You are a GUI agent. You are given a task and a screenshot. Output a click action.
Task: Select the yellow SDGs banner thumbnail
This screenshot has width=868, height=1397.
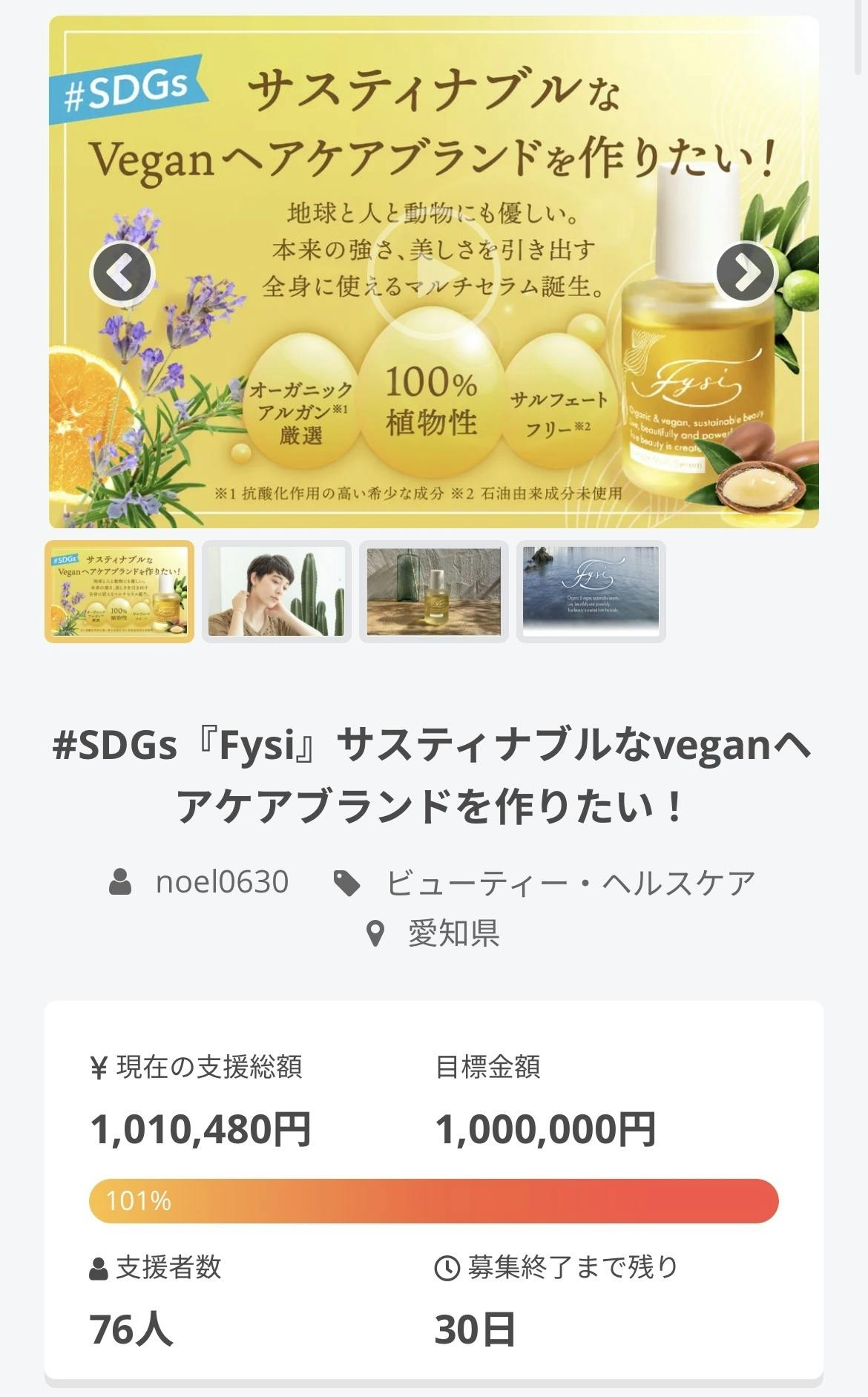tap(119, 591)
